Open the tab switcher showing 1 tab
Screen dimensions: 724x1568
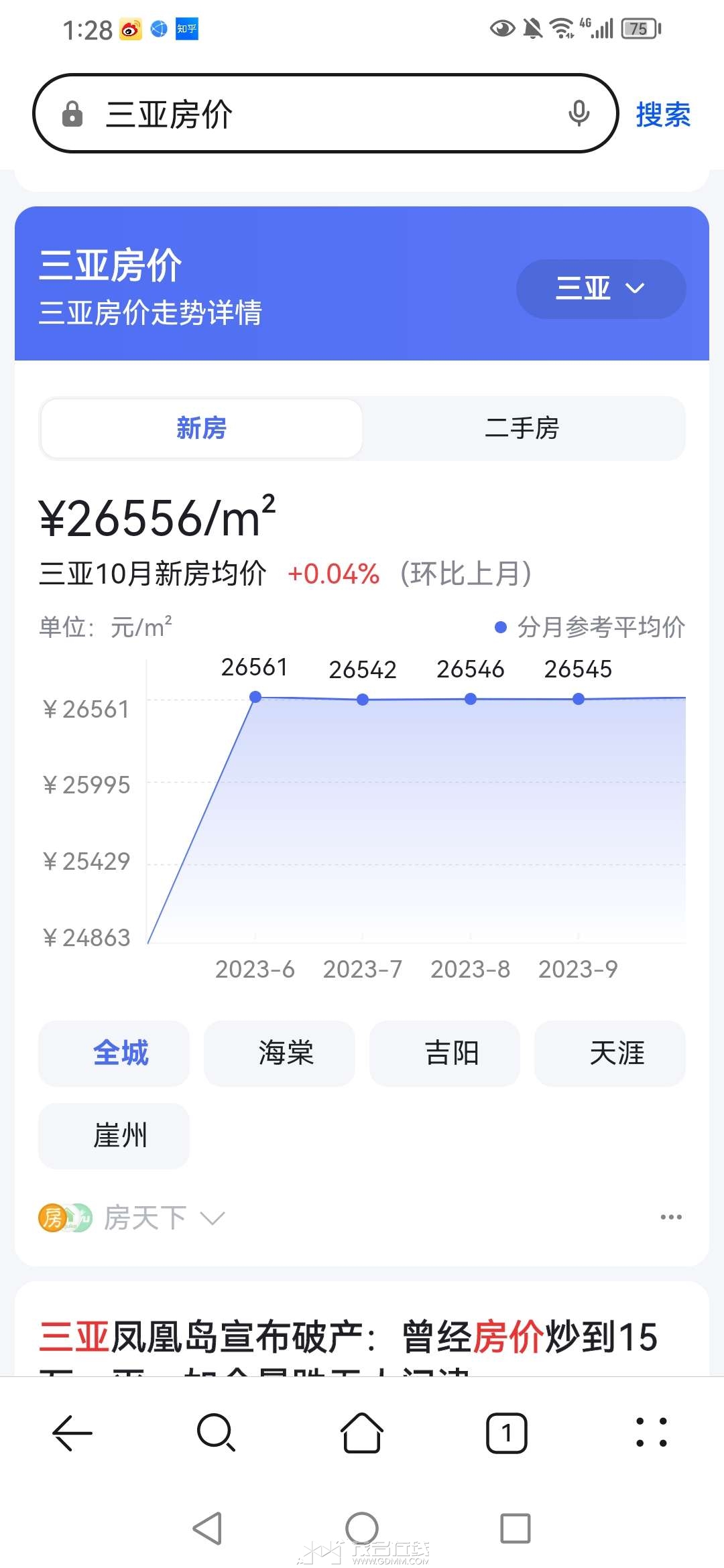[x=506, y=1433]
